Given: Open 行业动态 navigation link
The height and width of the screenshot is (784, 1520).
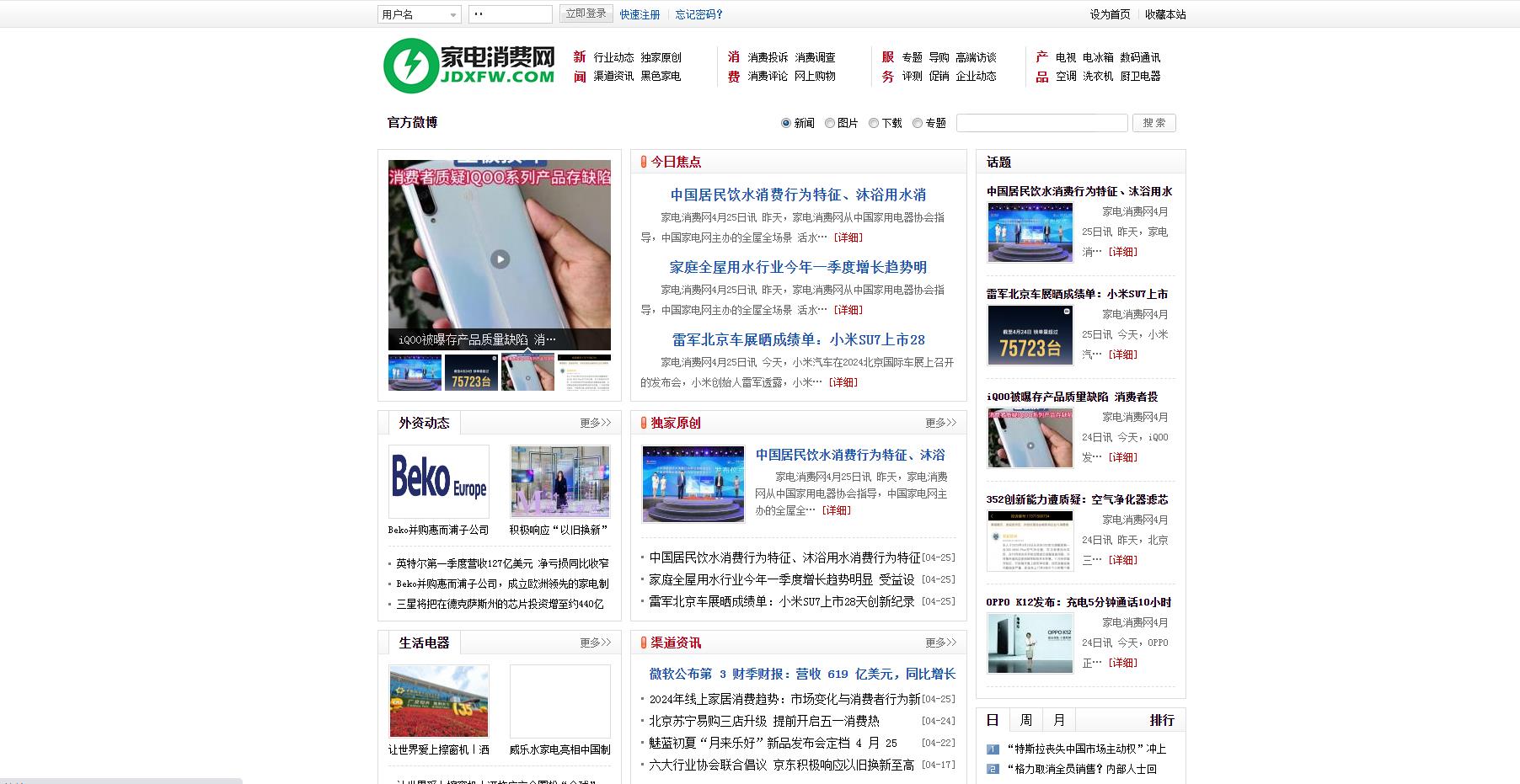Looking at the screenshot, I should (x=613, y=57).
